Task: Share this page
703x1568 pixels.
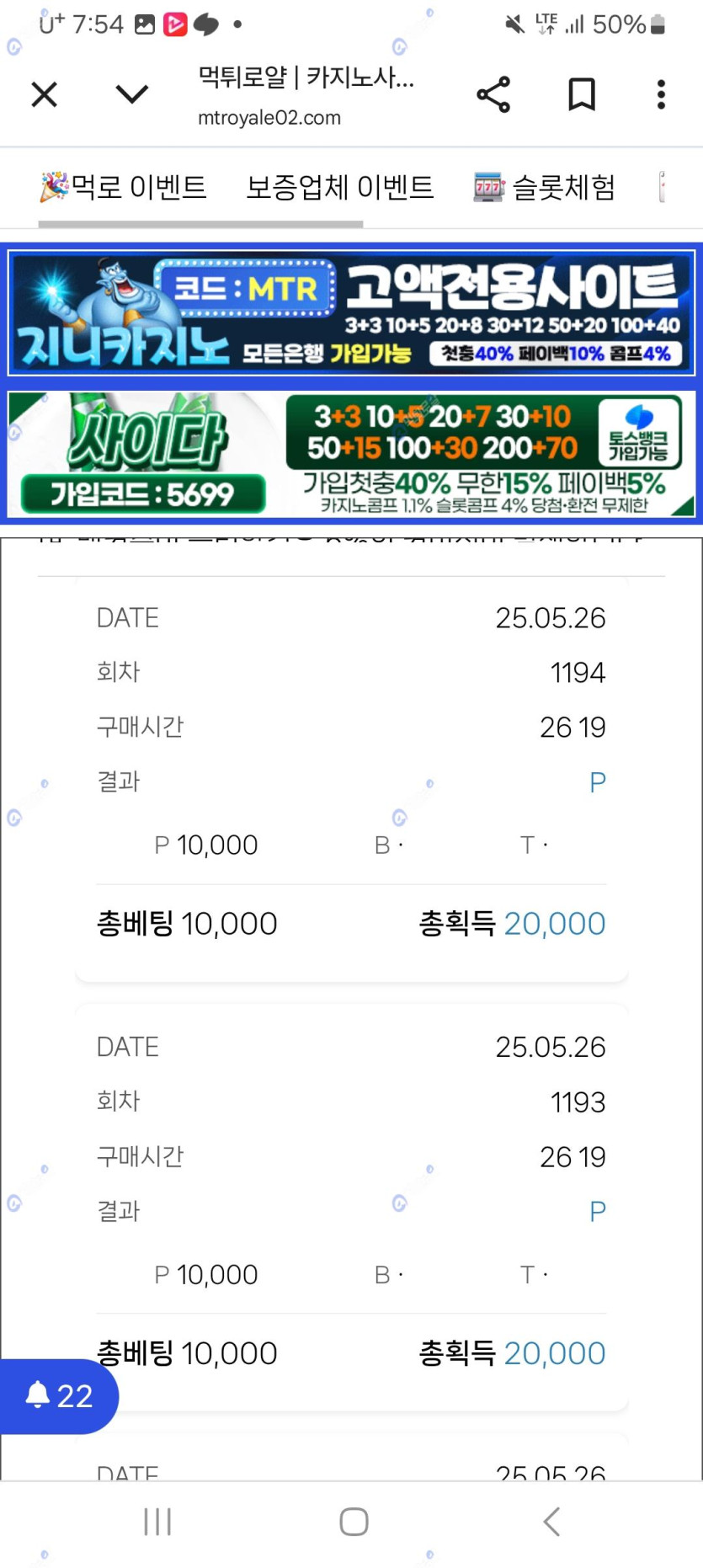Action: [493, 94]
